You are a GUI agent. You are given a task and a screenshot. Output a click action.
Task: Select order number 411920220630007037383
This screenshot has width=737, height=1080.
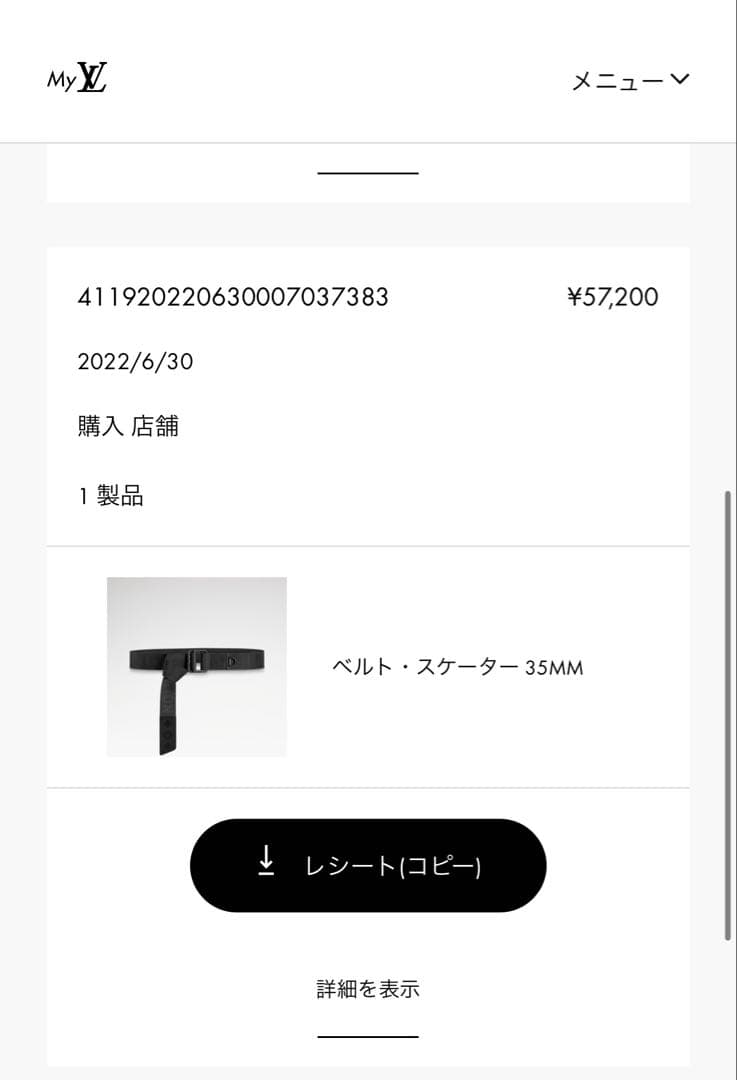coord(235,297)
